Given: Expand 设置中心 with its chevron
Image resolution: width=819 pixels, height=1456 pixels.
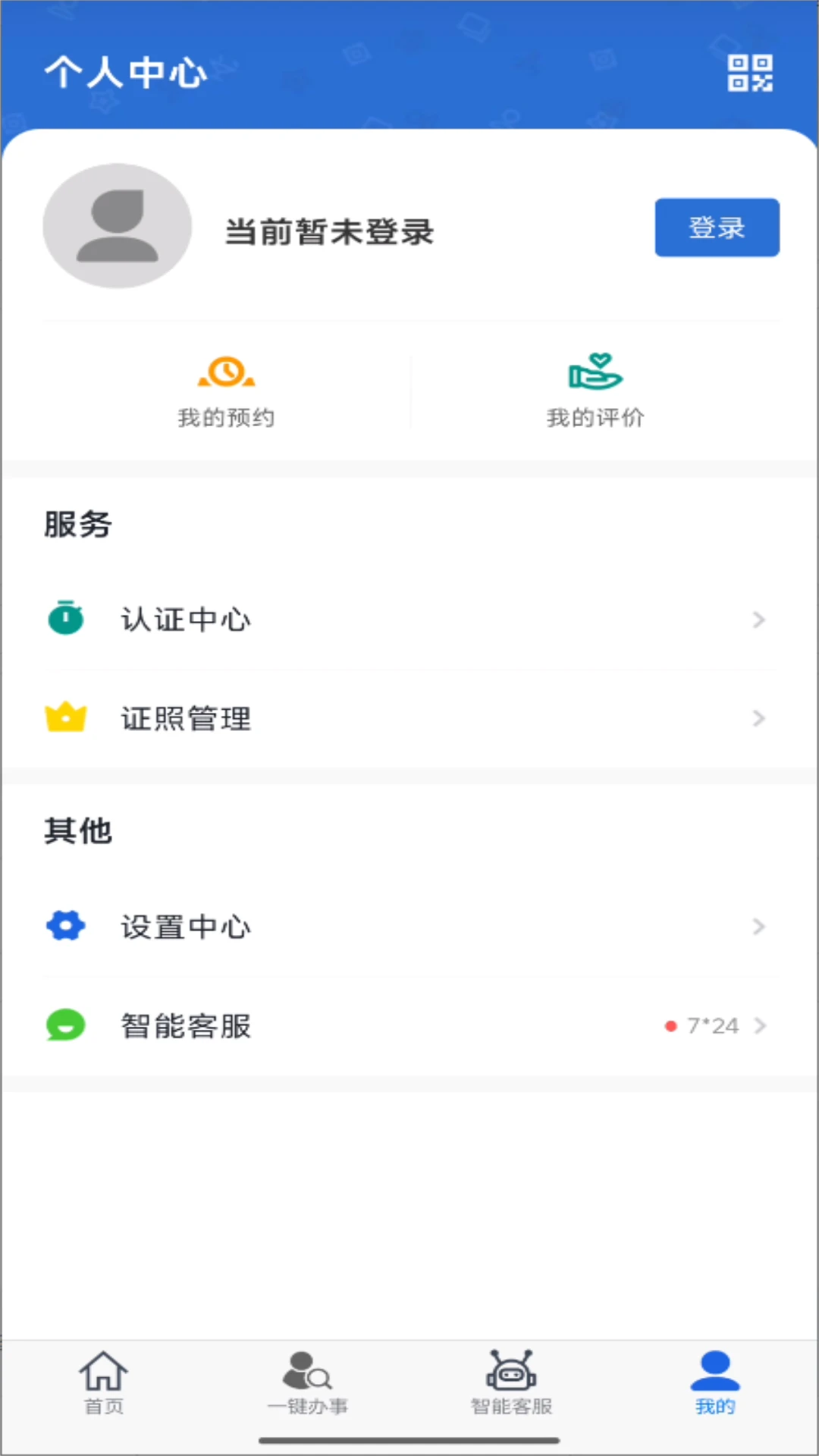Looking at the screenshot, I should coord(759,927).
